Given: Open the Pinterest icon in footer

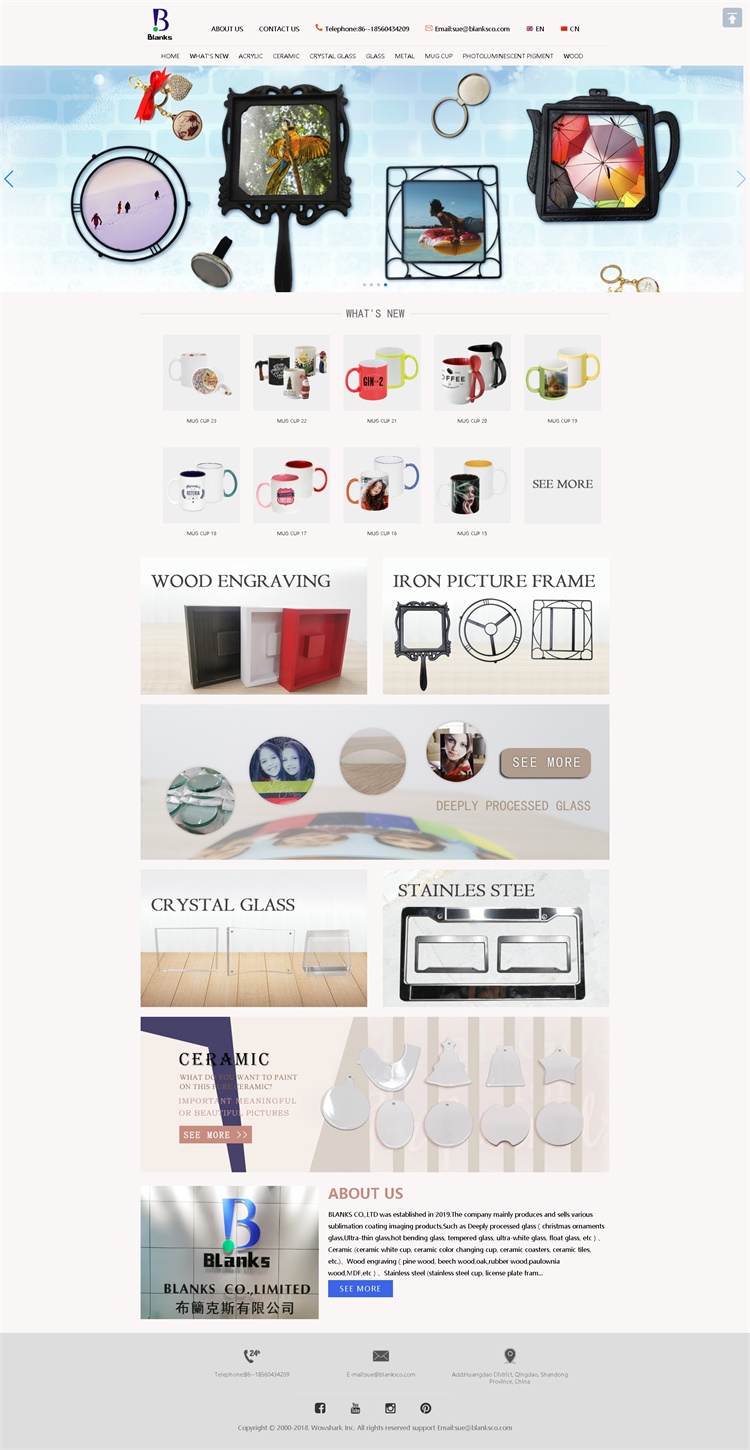Looking at the screenshot, I should (x=426, y=1408).
